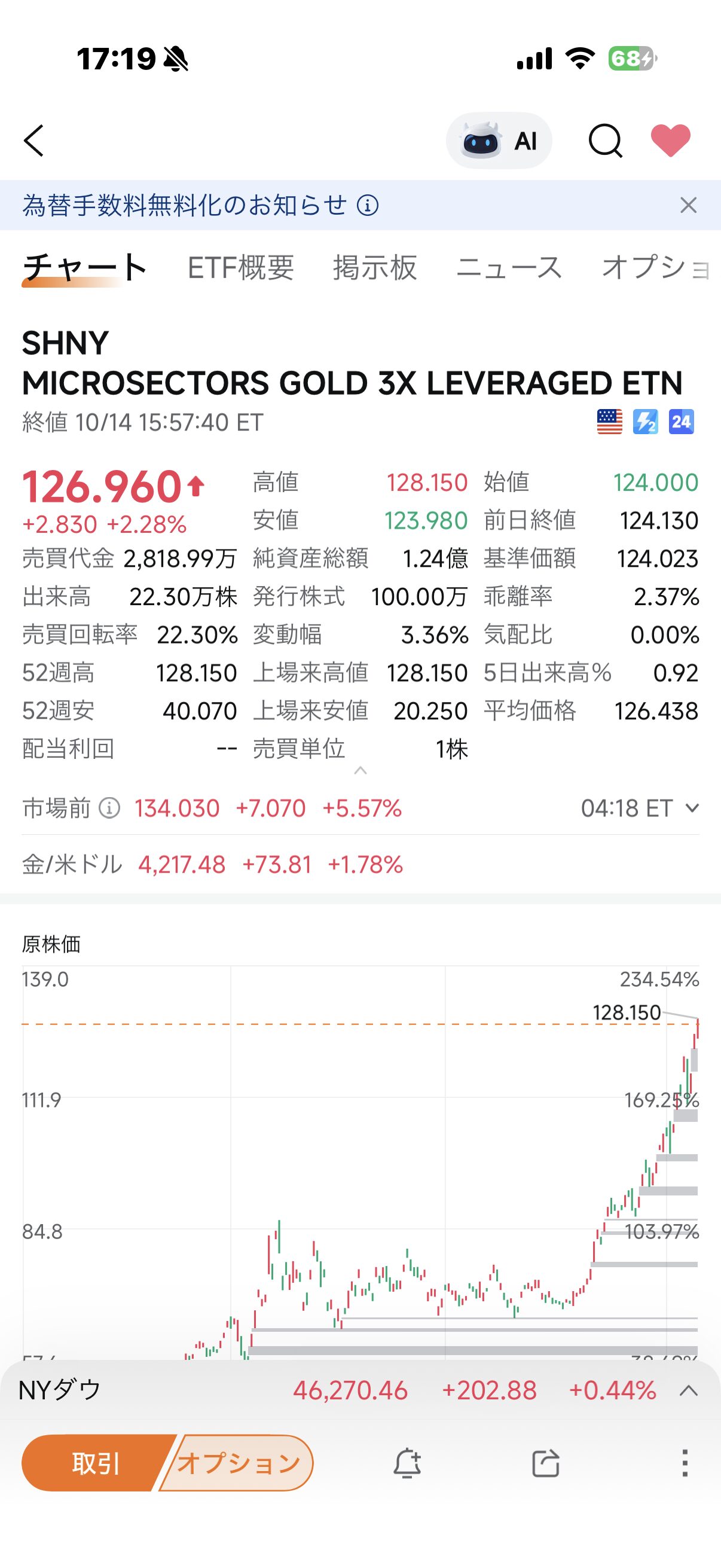Select the チャート tab
This screenshot has height=1568, width=721.
[x=84, y=268]
